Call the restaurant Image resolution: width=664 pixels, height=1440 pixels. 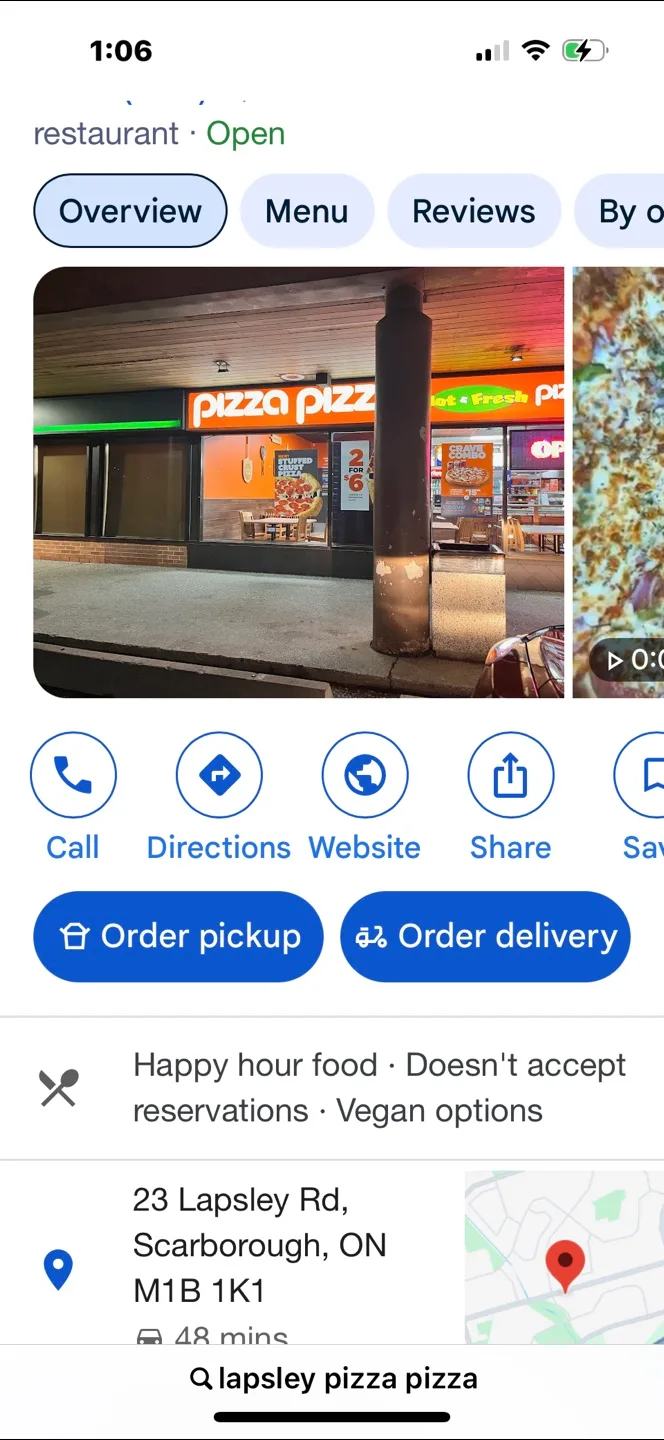pyautogui.click(x=73, y=776)
